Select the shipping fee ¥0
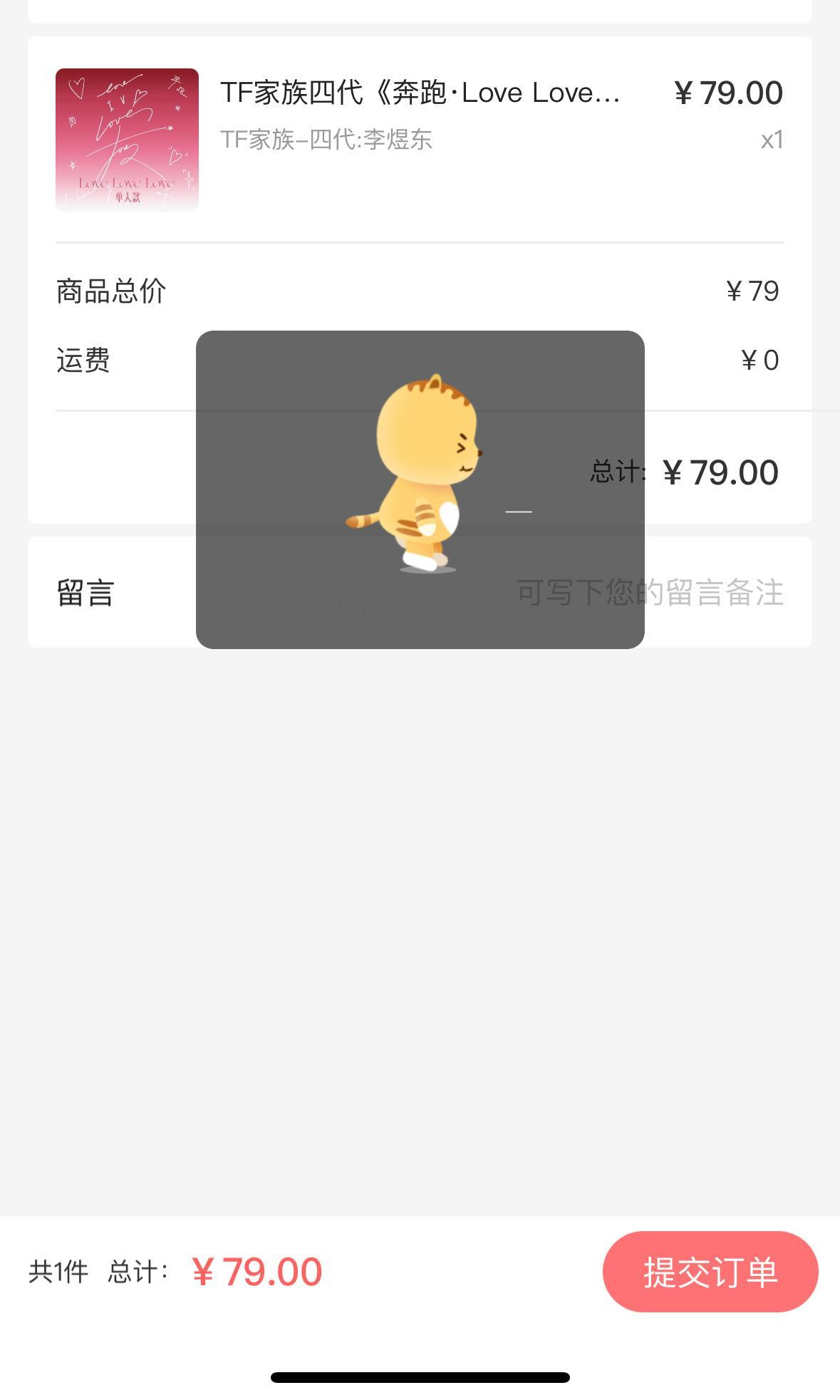The image size is (840, 1400). coord(759,361)
